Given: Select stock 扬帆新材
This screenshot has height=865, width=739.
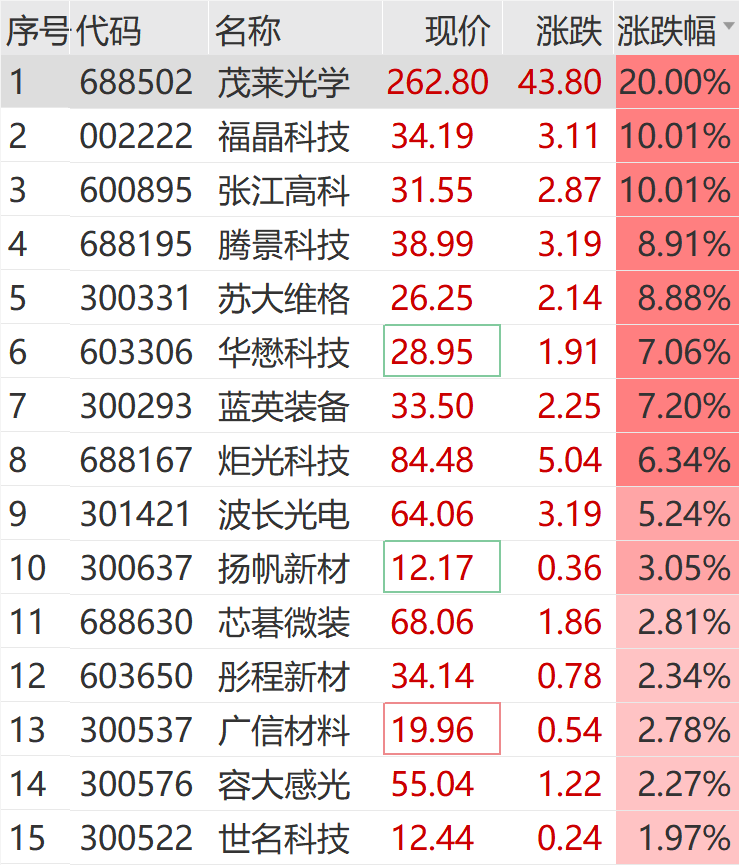Looking at the screenshot, I should point(284,568).
